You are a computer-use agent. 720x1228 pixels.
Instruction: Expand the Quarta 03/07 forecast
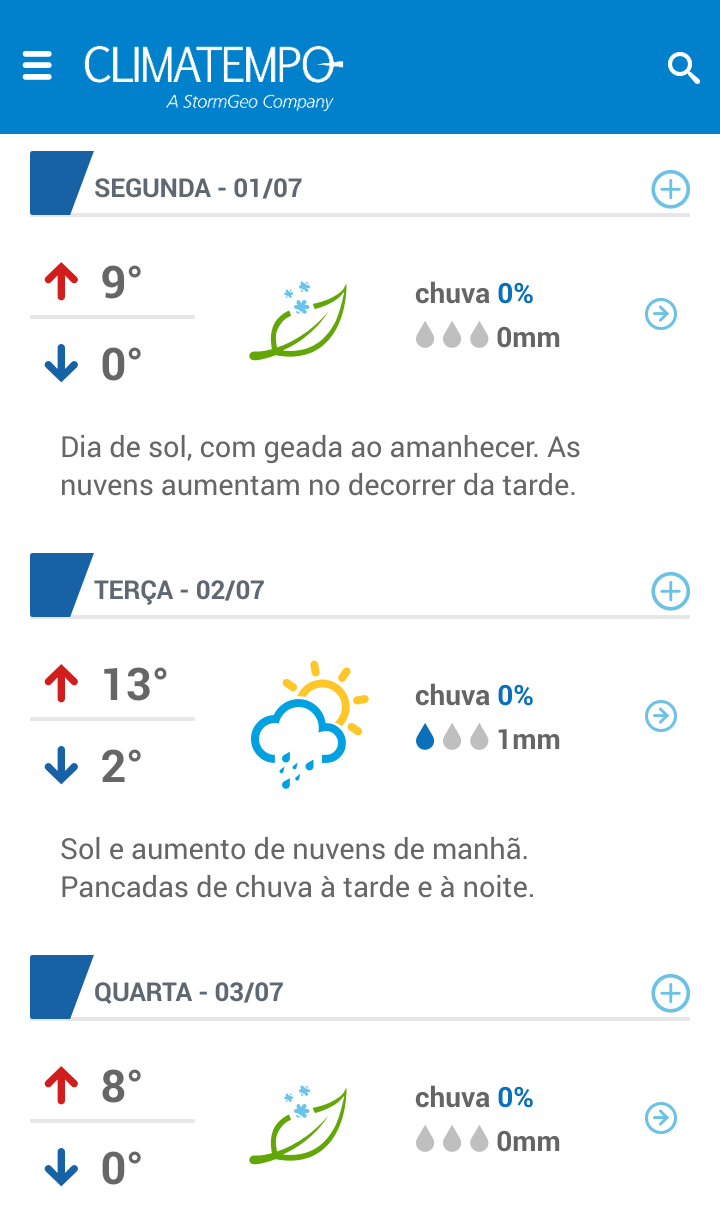tap(670, 993)
